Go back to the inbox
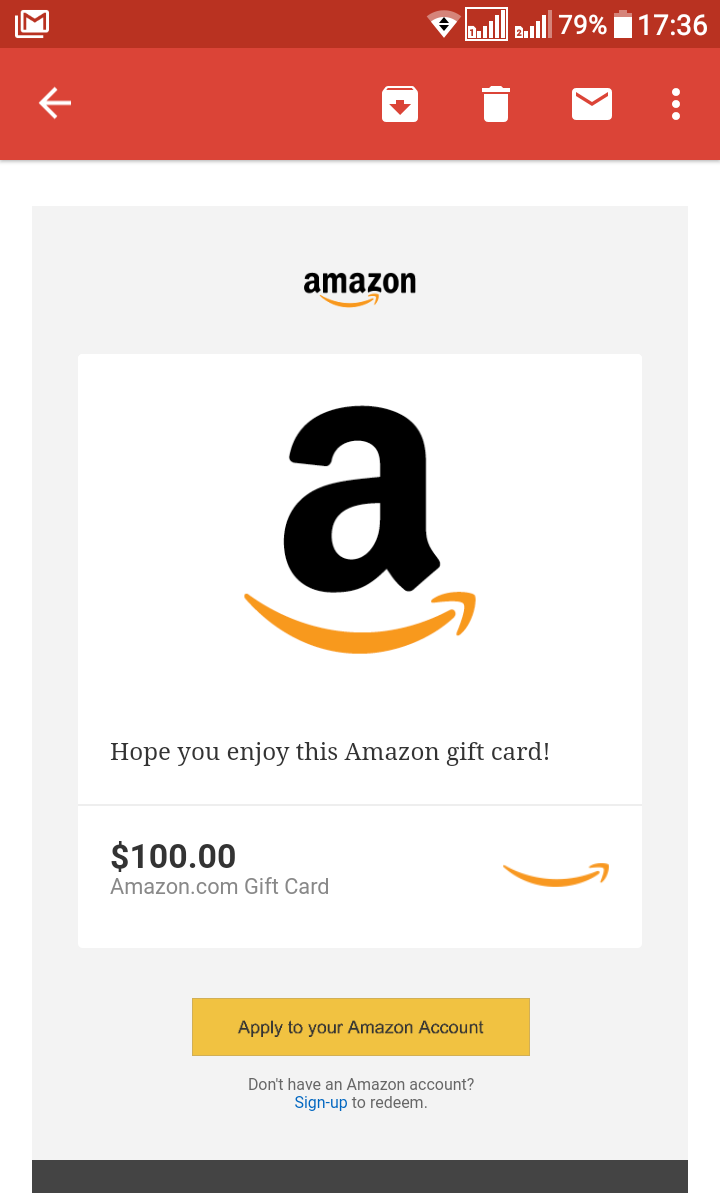 55,103
